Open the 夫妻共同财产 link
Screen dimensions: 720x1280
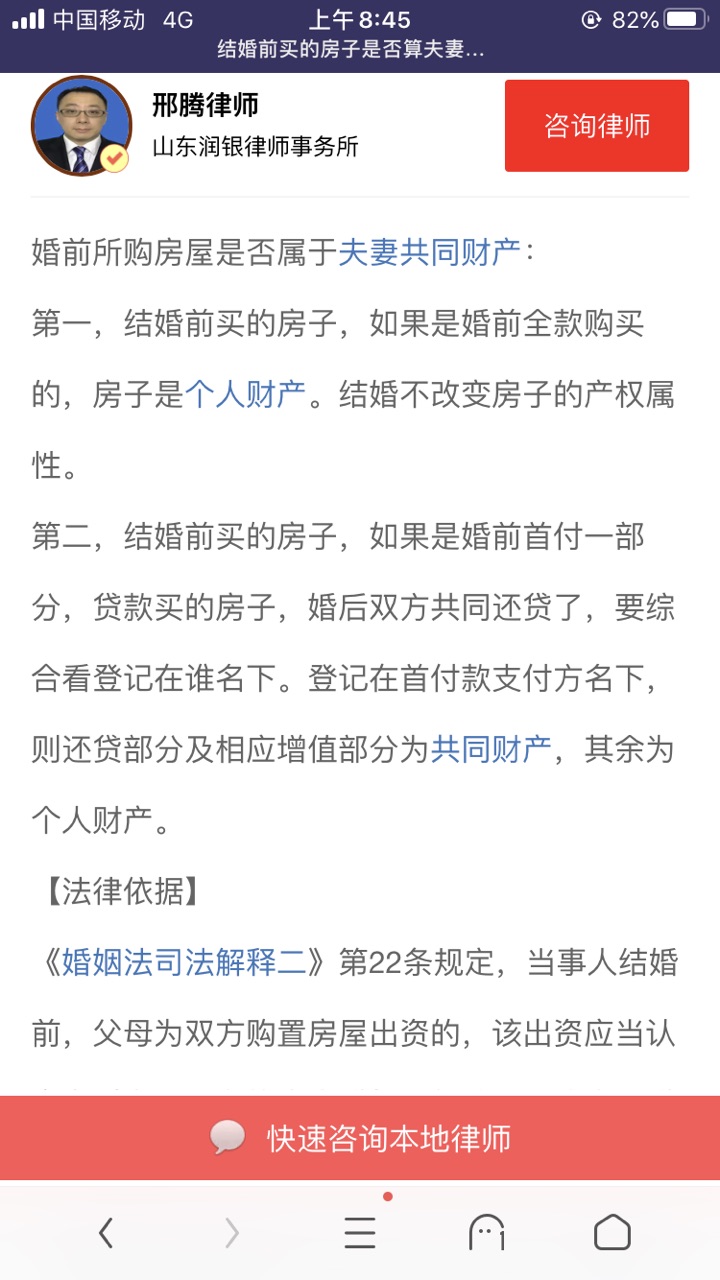(429, 252)
